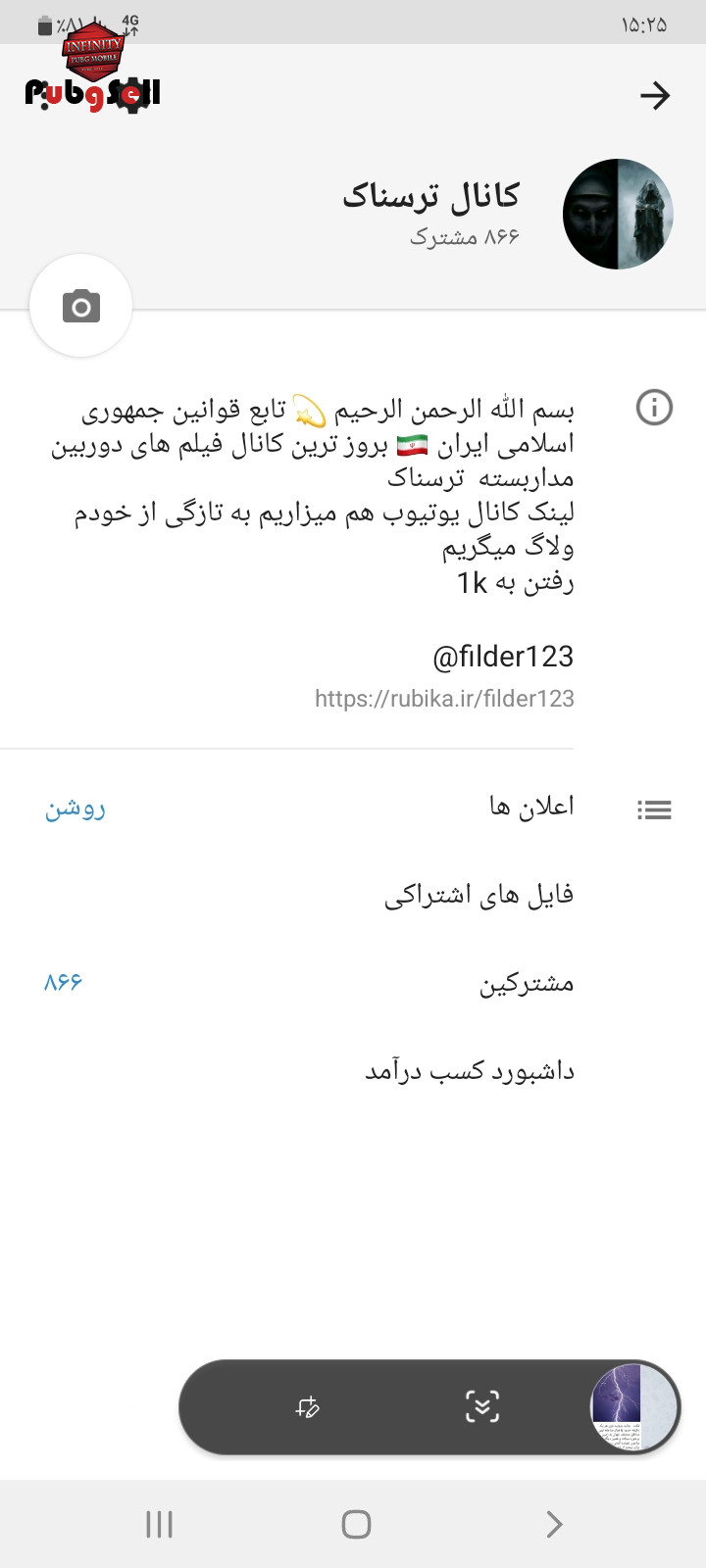This screenshot has width=706, height=1568.
Task: Open recent apps from navigation bar
Action: point(159,1524)
